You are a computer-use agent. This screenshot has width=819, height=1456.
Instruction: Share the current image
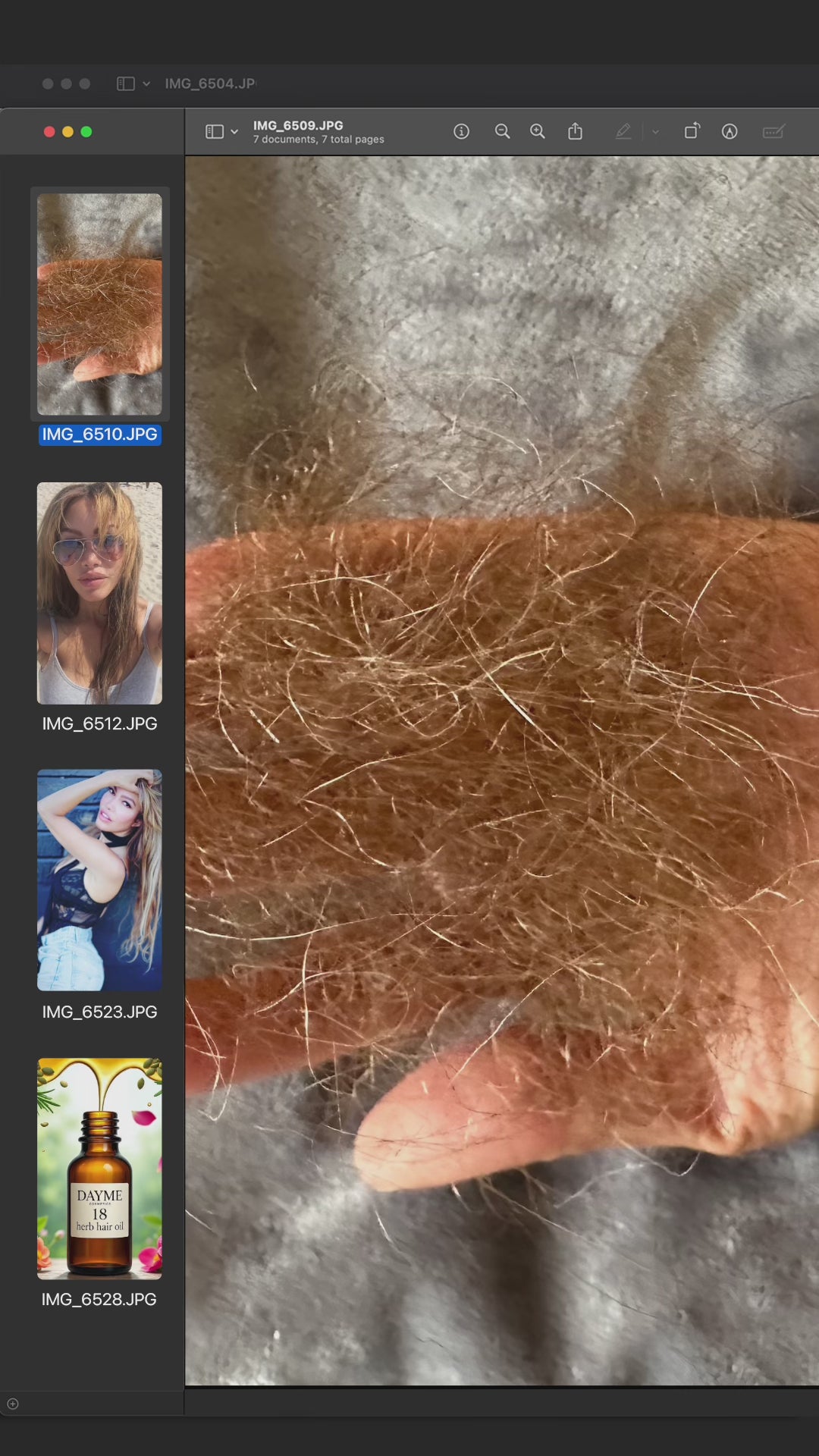(x=576, y=132)
